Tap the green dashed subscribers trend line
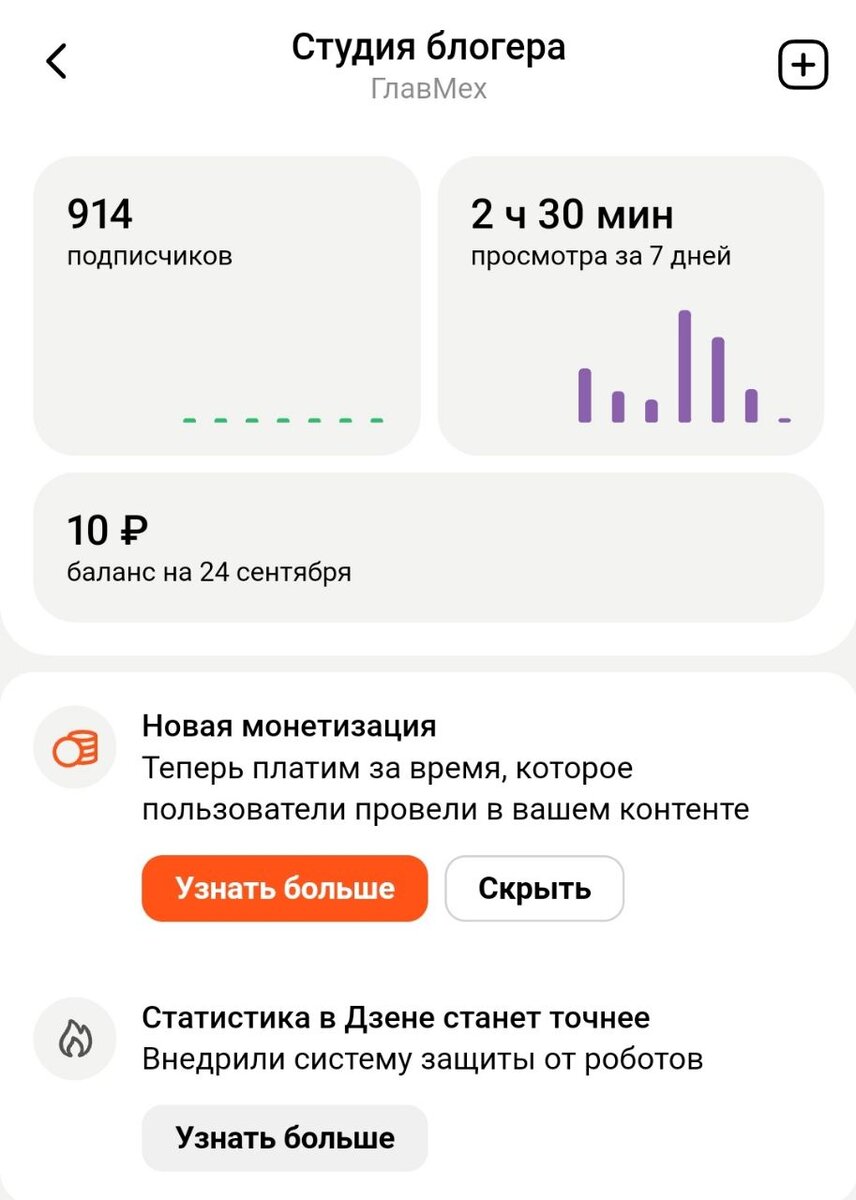Image resolution: width=856 pixels, height=1200 pixels. pos(285,420)
